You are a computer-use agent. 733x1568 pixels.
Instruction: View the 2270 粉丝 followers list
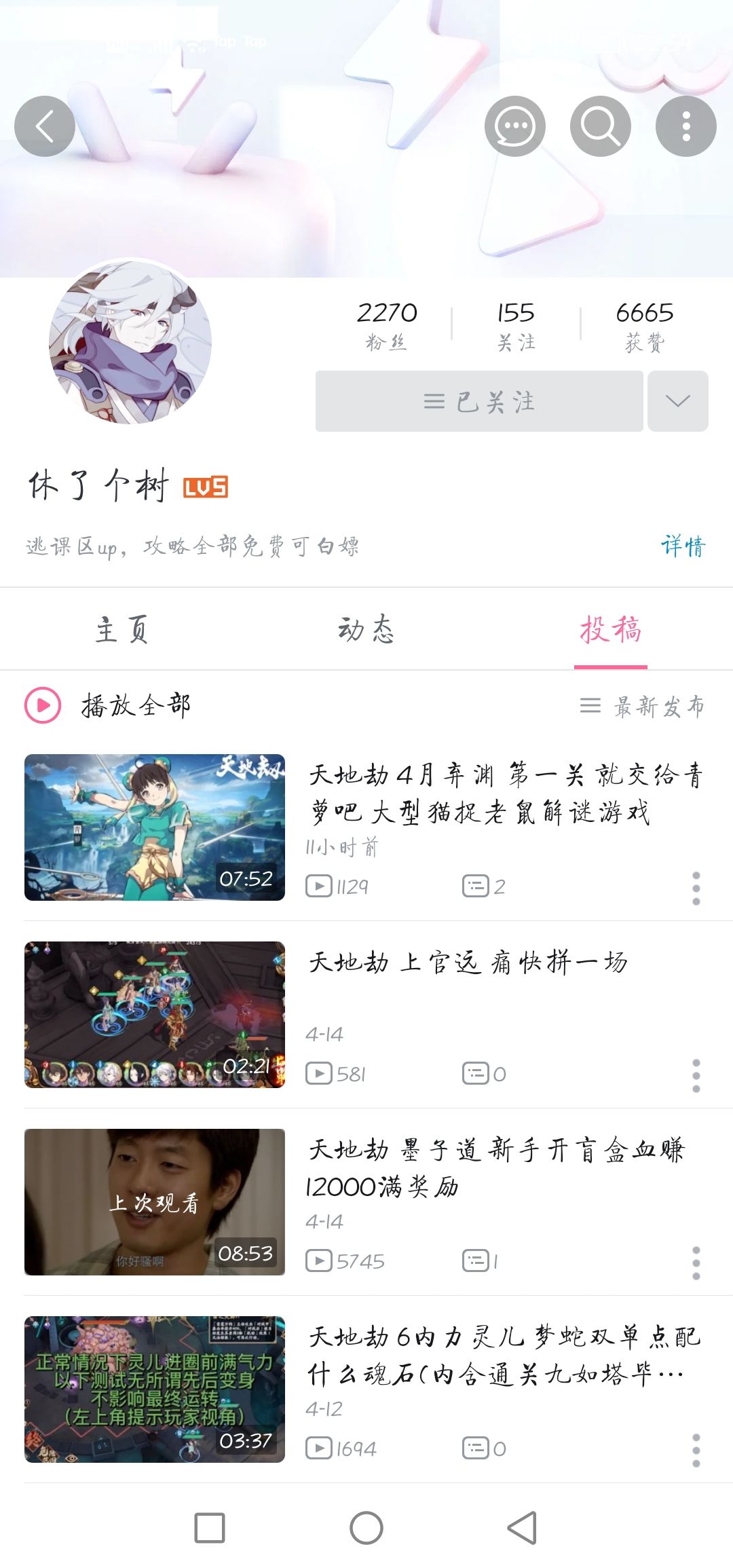pyautogui.click(x=387, y=326)
